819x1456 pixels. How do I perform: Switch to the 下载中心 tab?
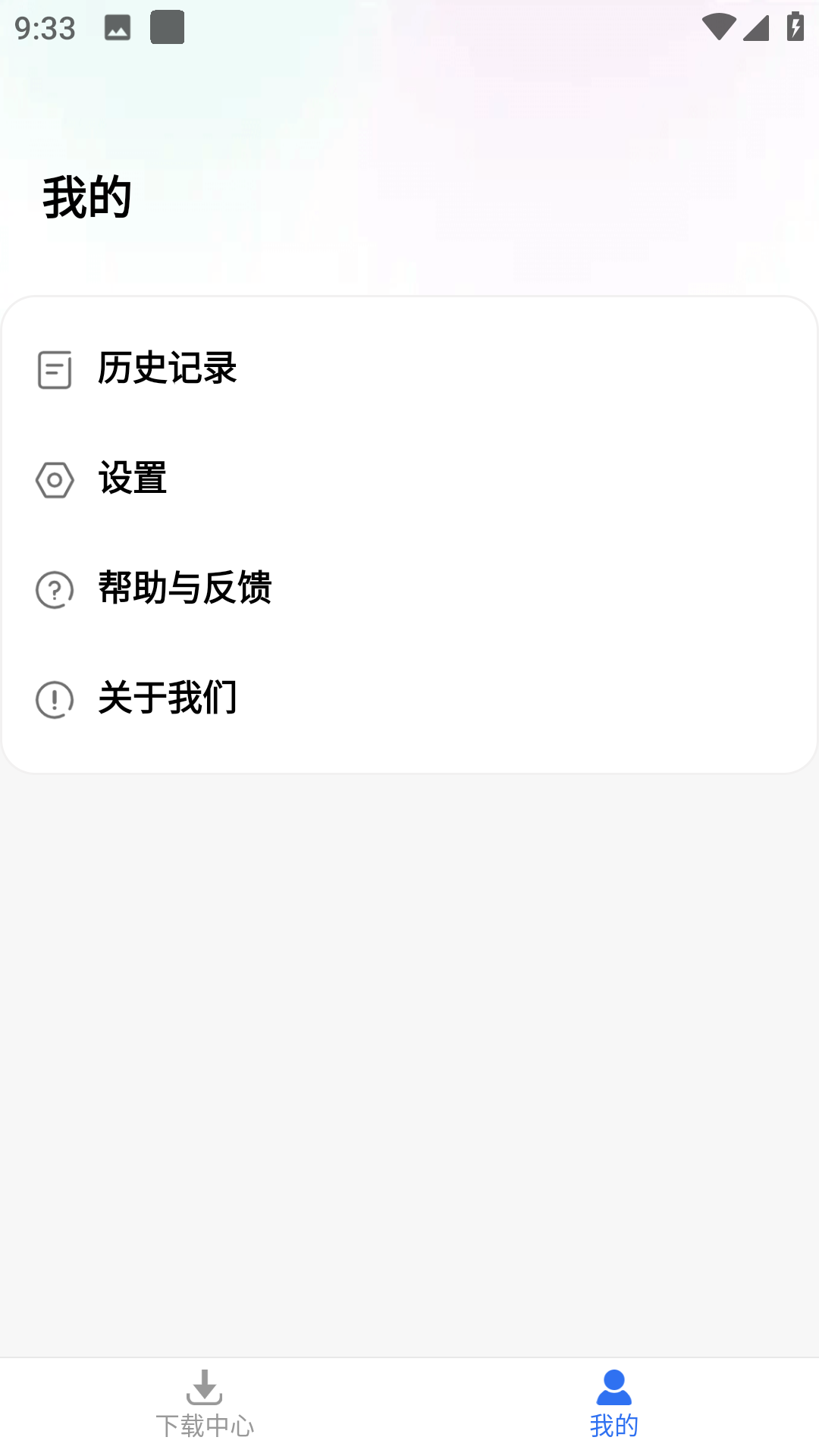[205, 1405]
